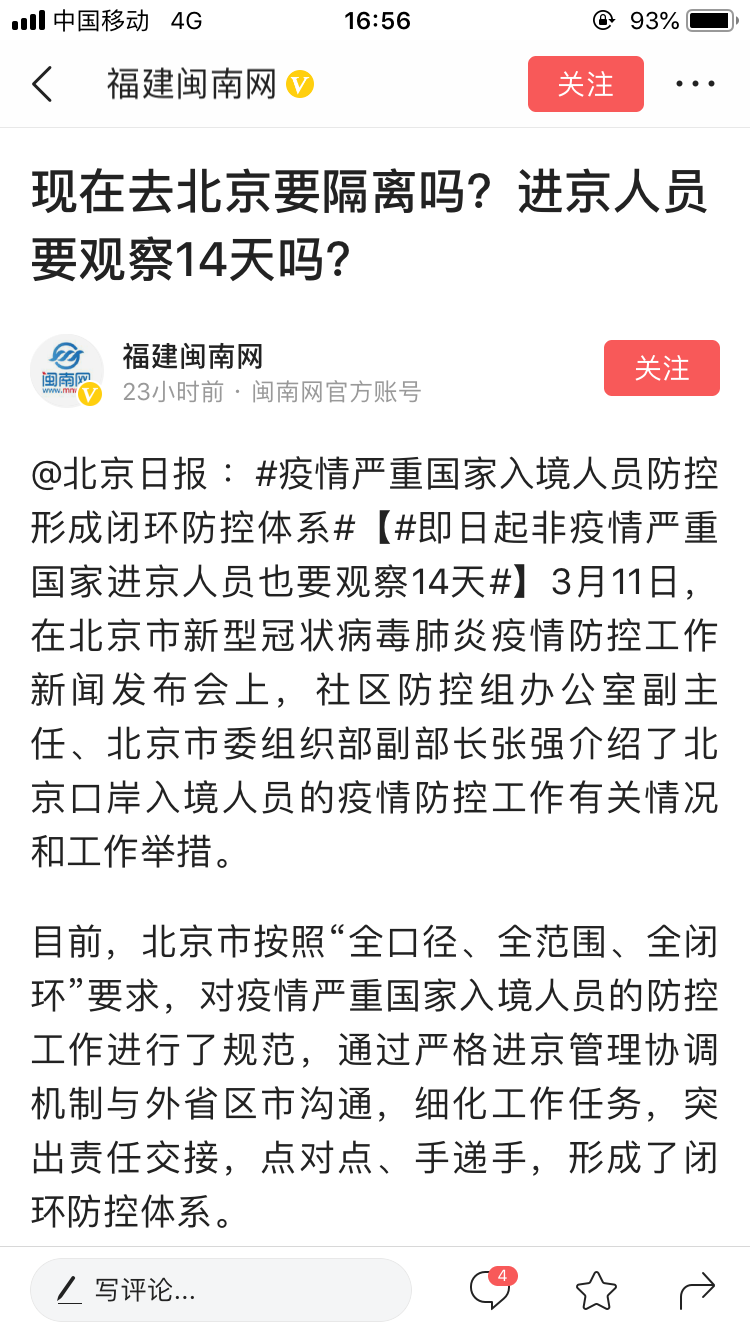The width and height of the screenshot is (750, 1334).
Task: Tap the 关注 button beside the author info
Action: [661, 368]
